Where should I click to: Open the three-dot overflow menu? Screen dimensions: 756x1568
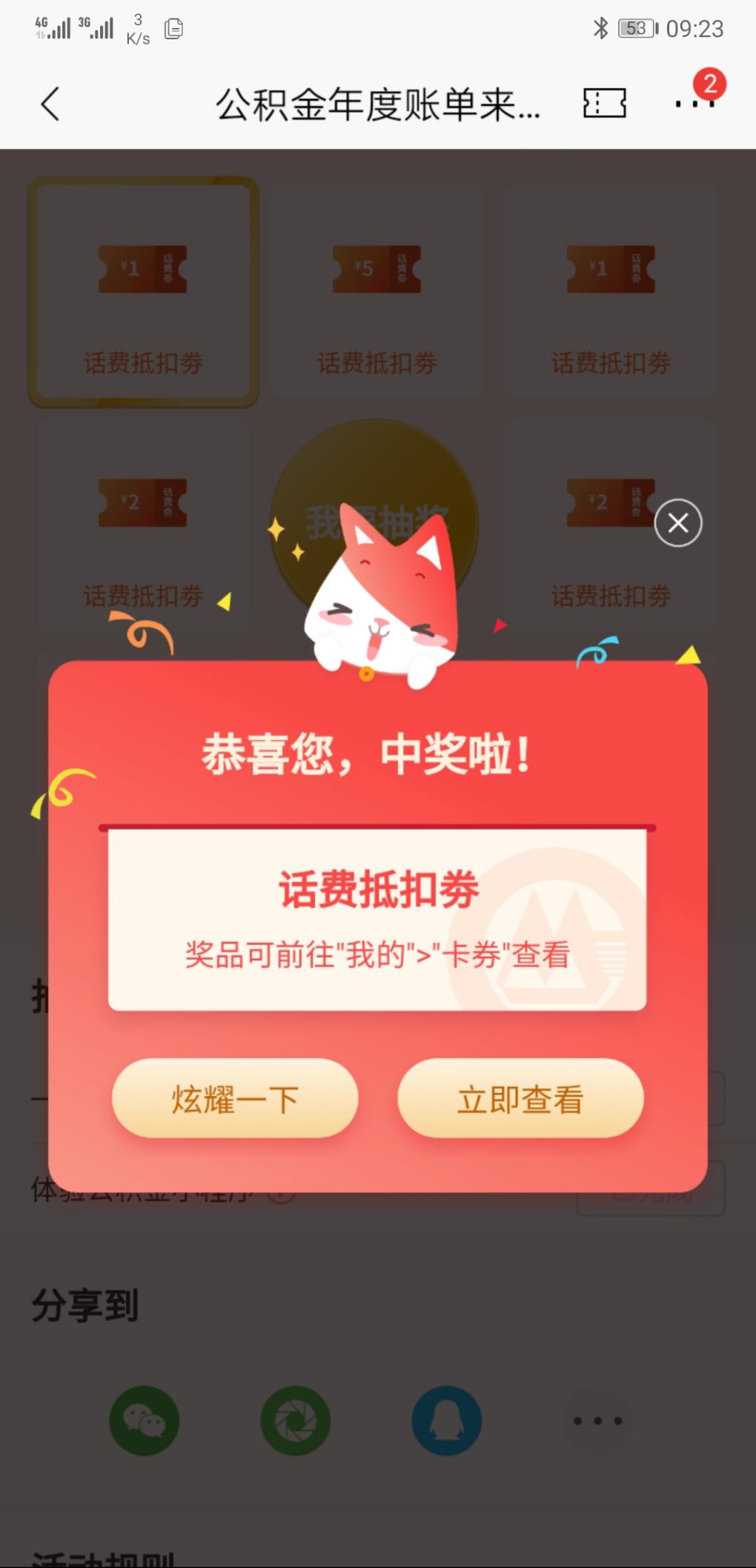(x=694, y=104)
